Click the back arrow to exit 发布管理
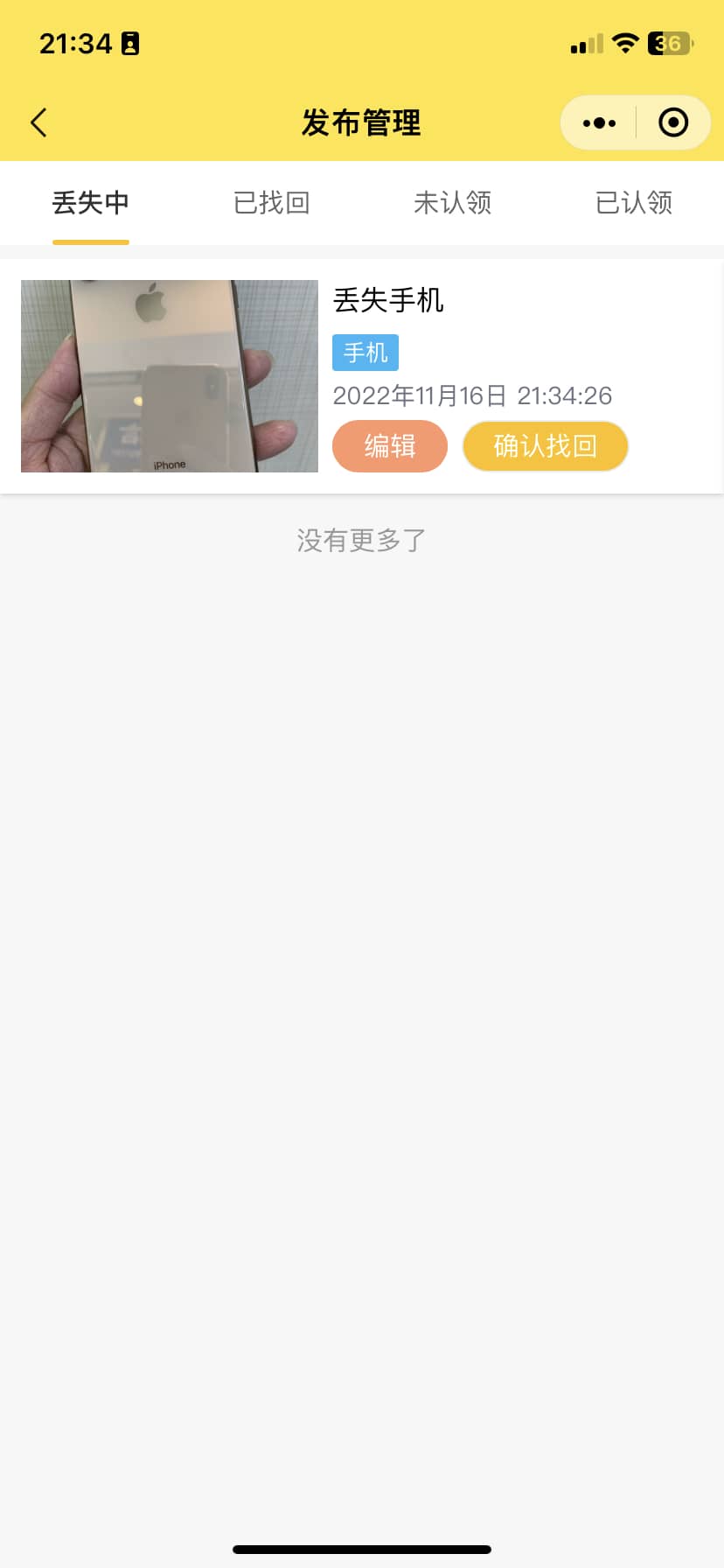724x1568 pixels. pyautogui.click(x=38, y=122)
